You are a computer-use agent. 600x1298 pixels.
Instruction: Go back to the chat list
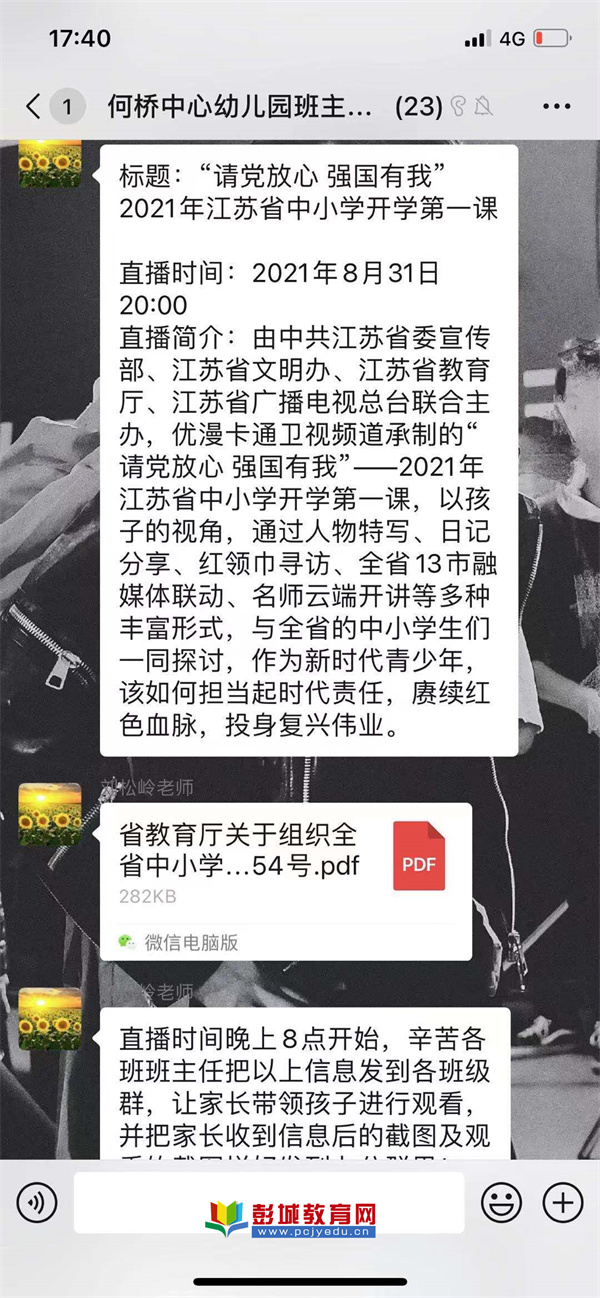coord(36,106)
